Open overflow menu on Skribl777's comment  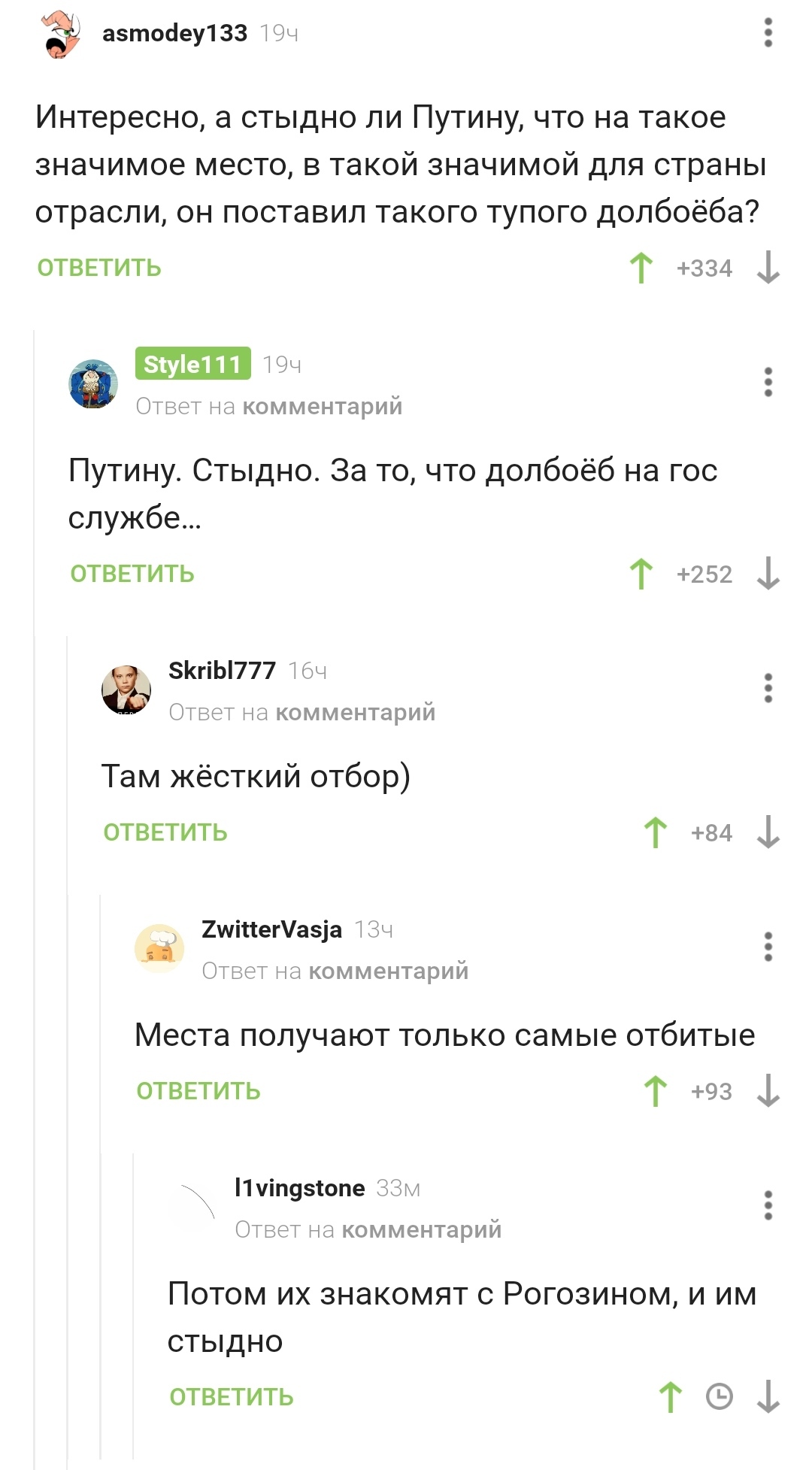[x=768, y=688]
